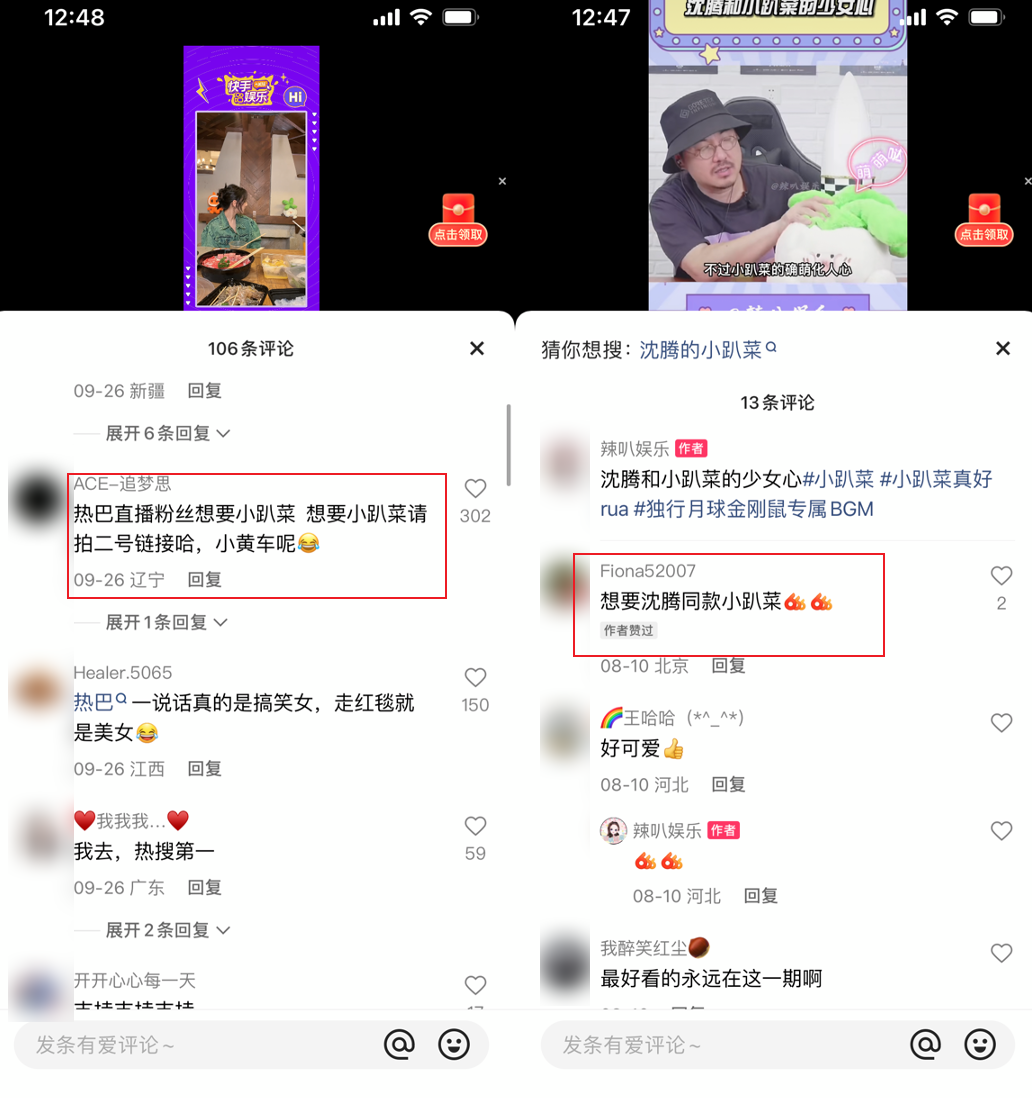This screenshot has height=1098, width=1032.
Task: Like ACE-追梦思's comment with 302 likes
Action: 475,489
